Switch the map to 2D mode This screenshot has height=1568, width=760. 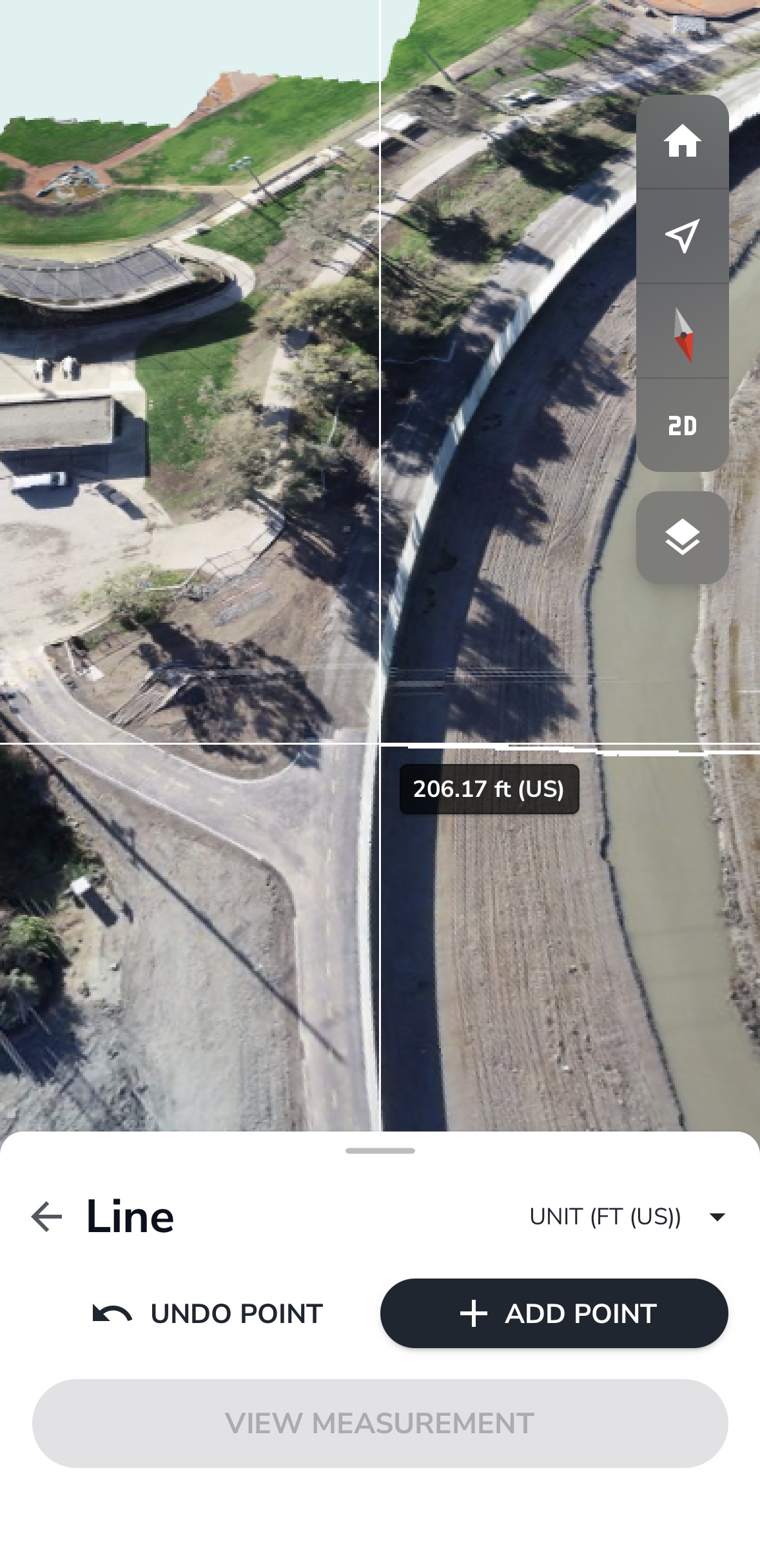683,426
